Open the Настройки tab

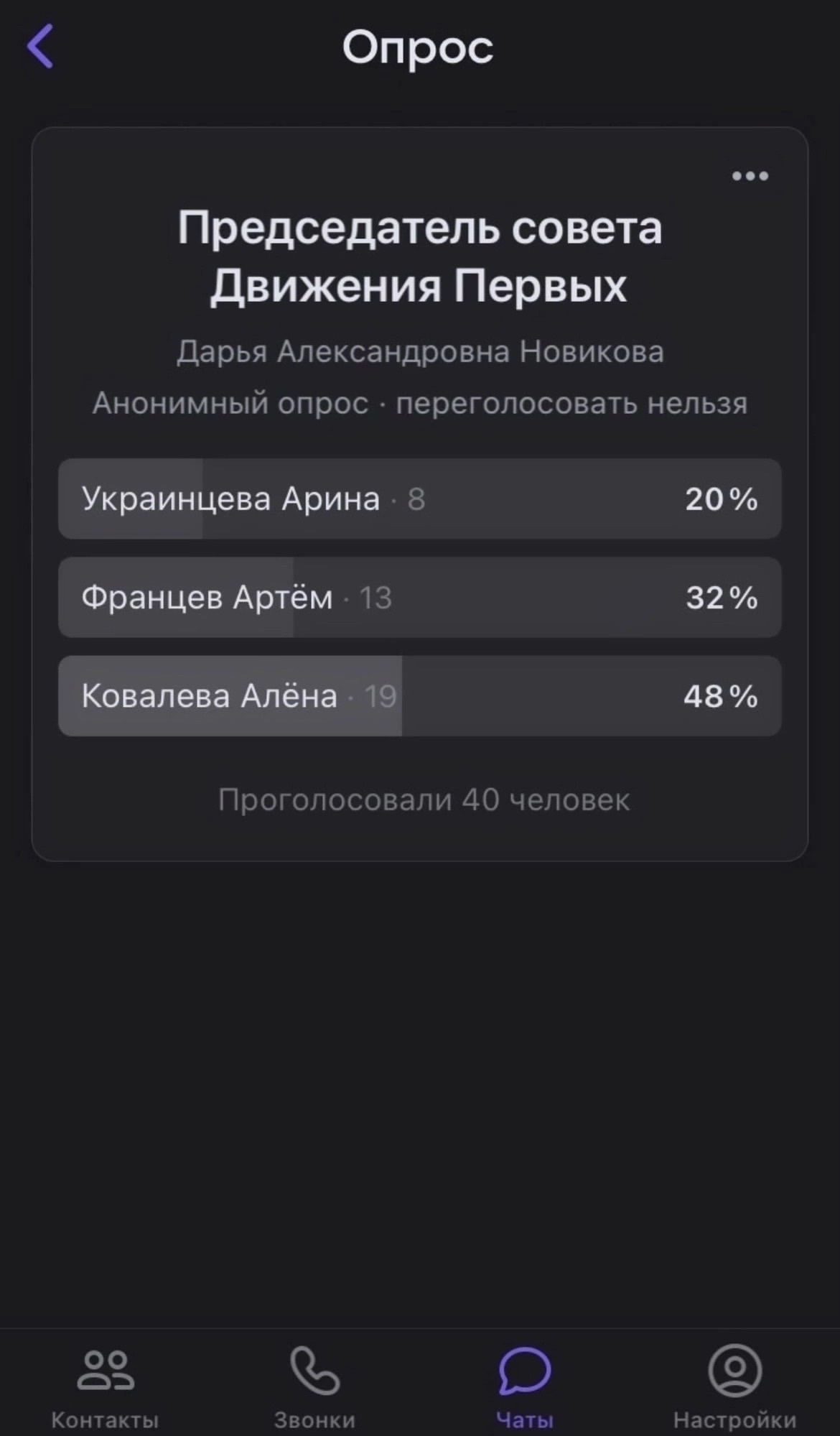[x=734, y=1388]
